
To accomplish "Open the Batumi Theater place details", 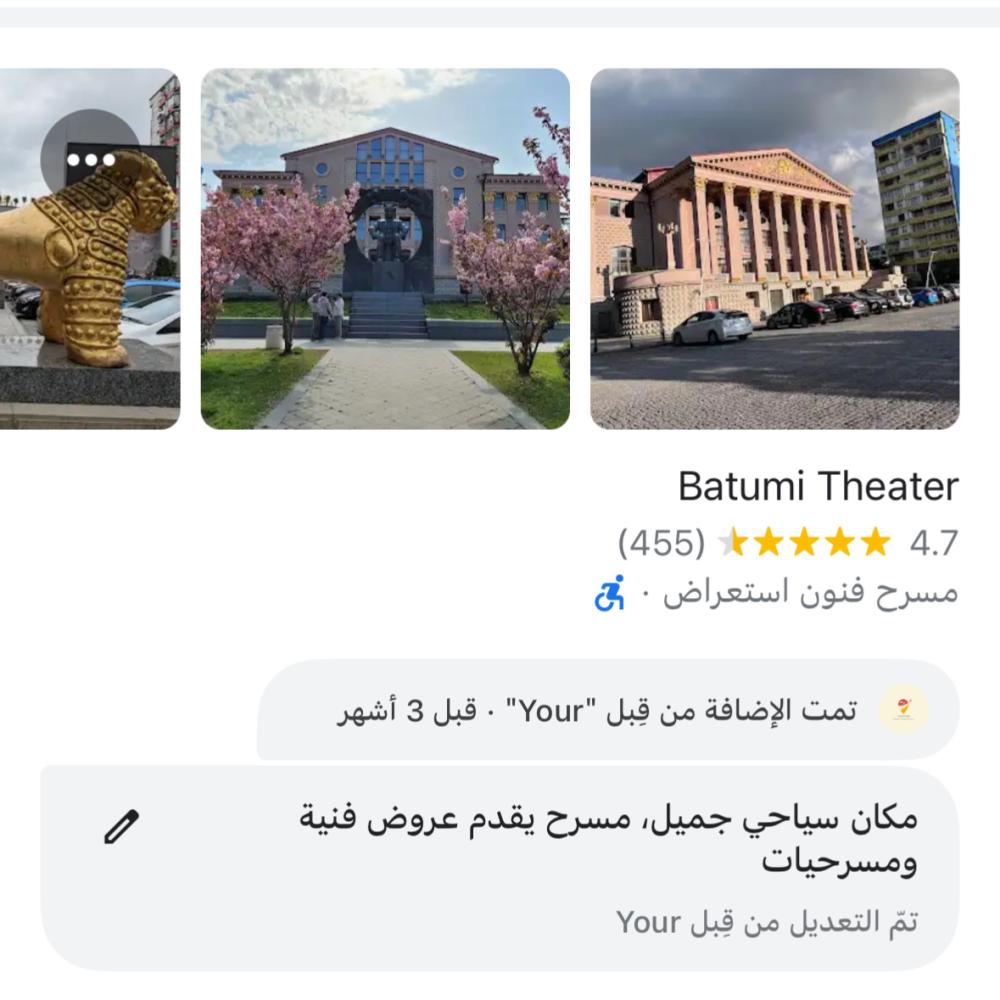I will coord(817,487).
